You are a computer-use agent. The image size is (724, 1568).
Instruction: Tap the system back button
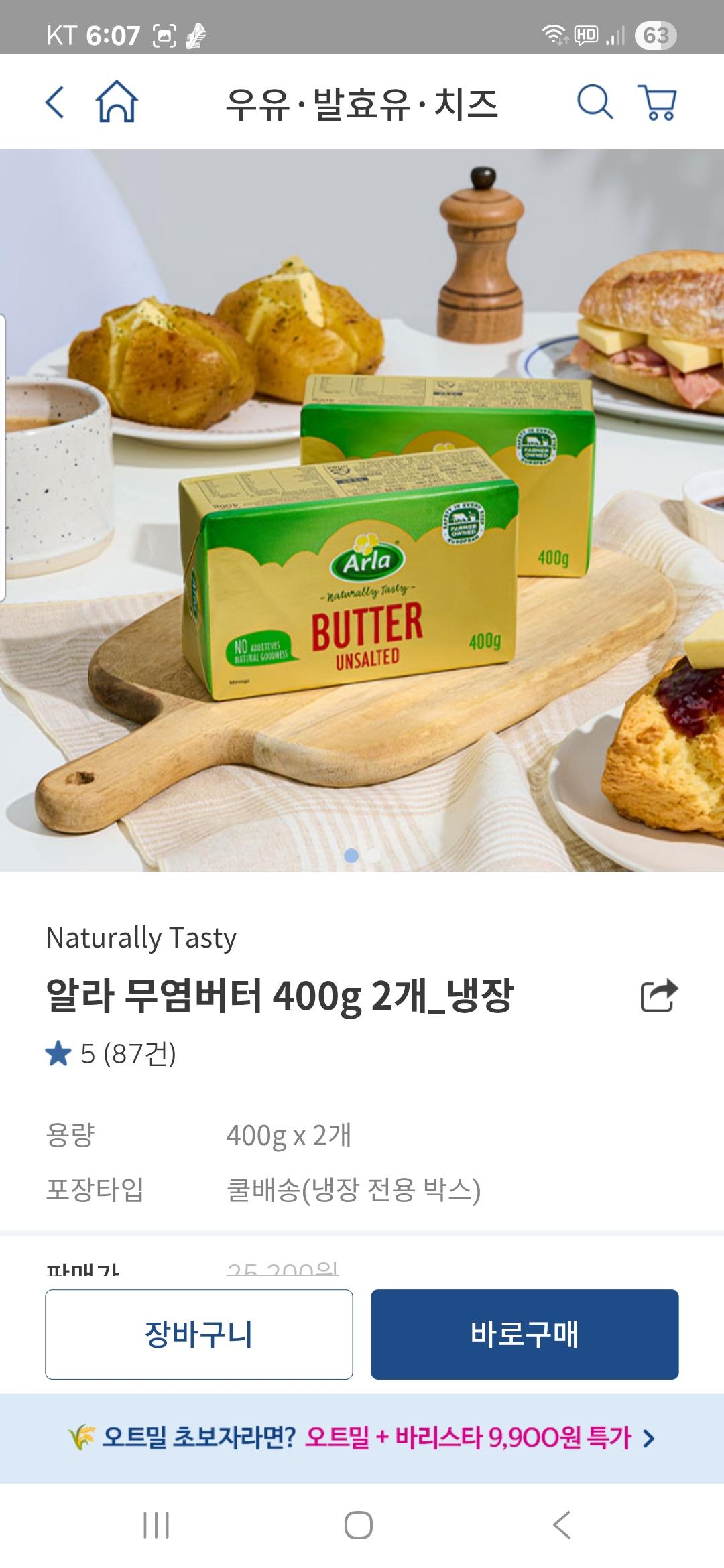tap(562, 1525)
